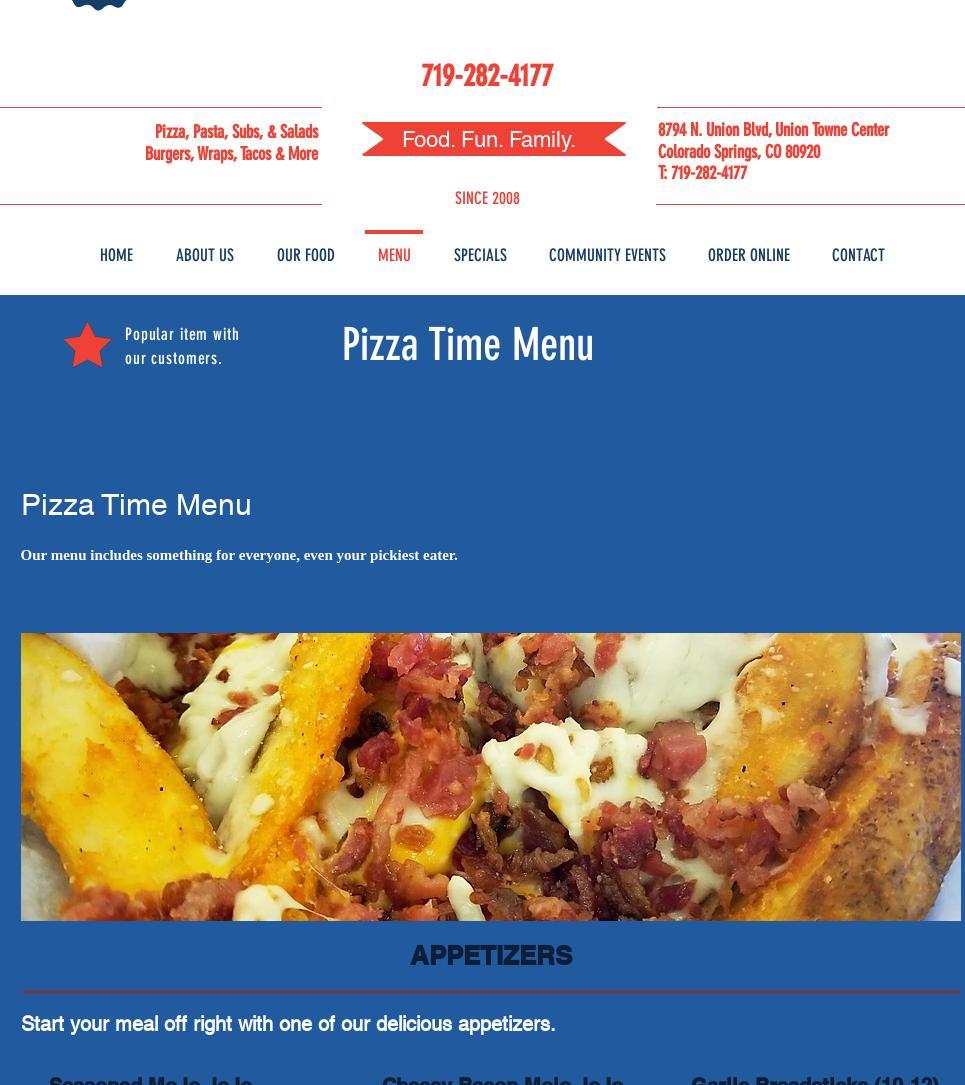The width and height of the screenshot is (965, 1085).
Task: Select the MENU nav item
Action: (x=394, y=255)
